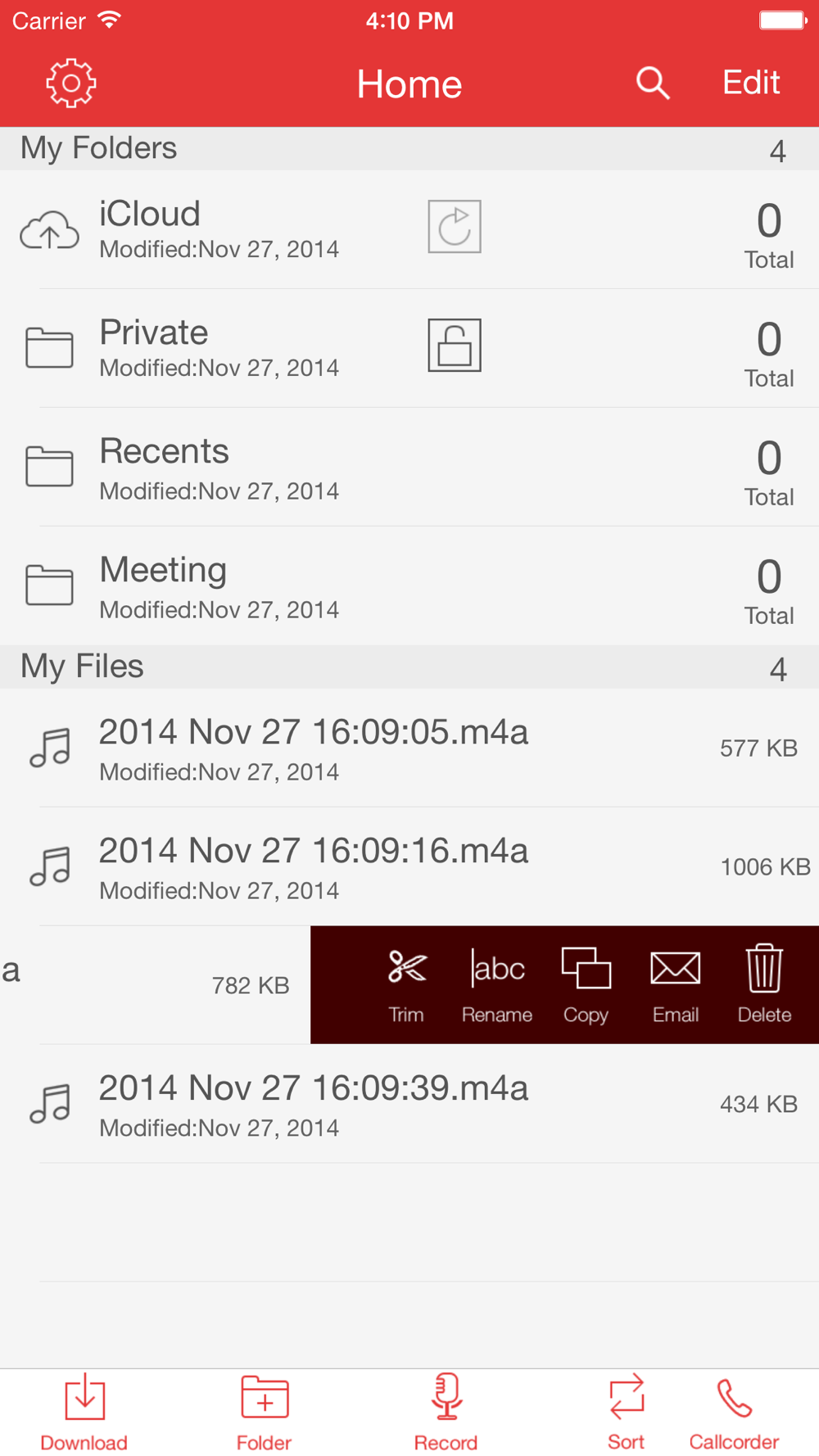Open the settings gear icon
Viewport: 819px width, 1456px height.
(71, 83)
